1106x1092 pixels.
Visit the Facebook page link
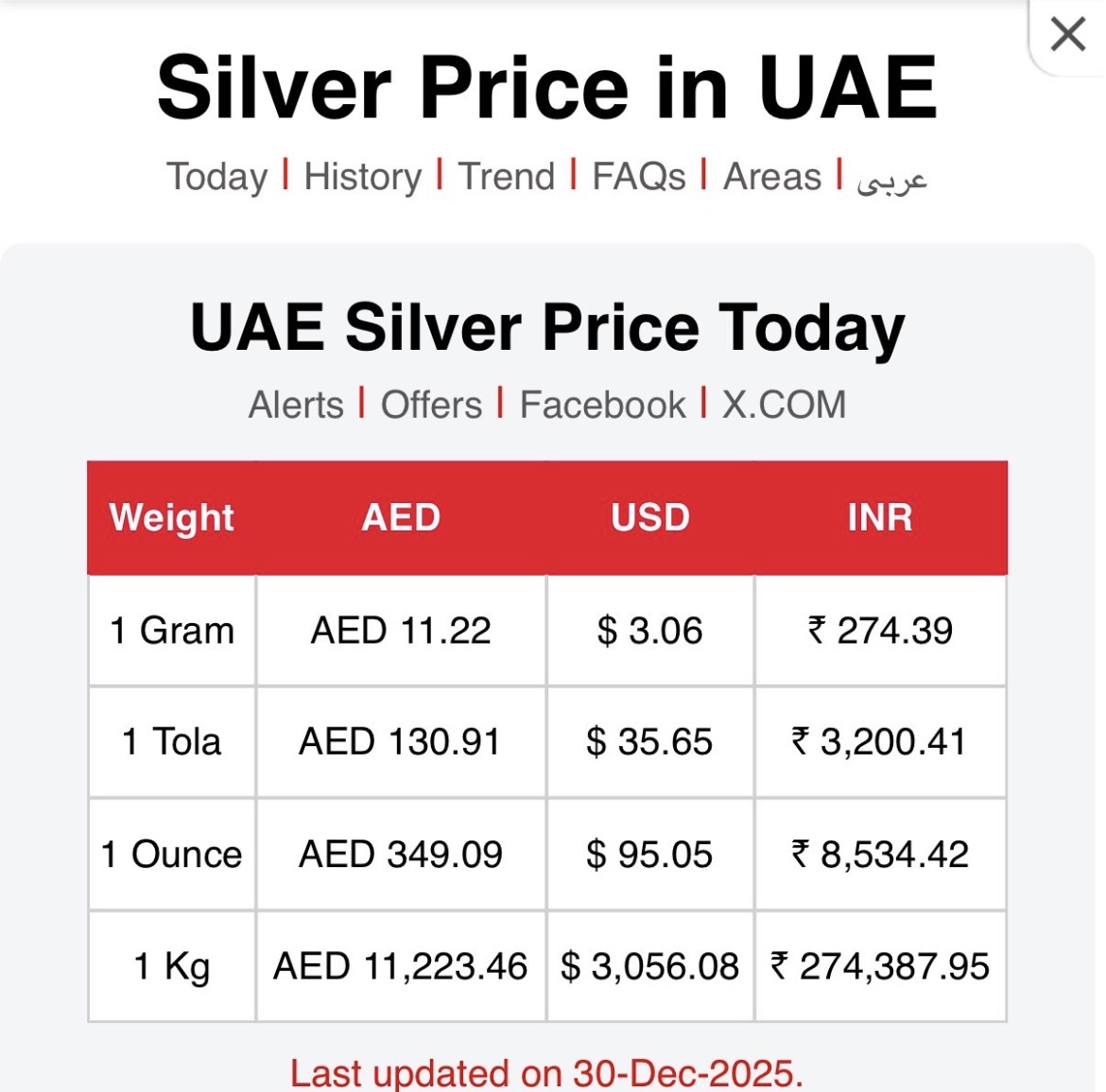point(603,405)
